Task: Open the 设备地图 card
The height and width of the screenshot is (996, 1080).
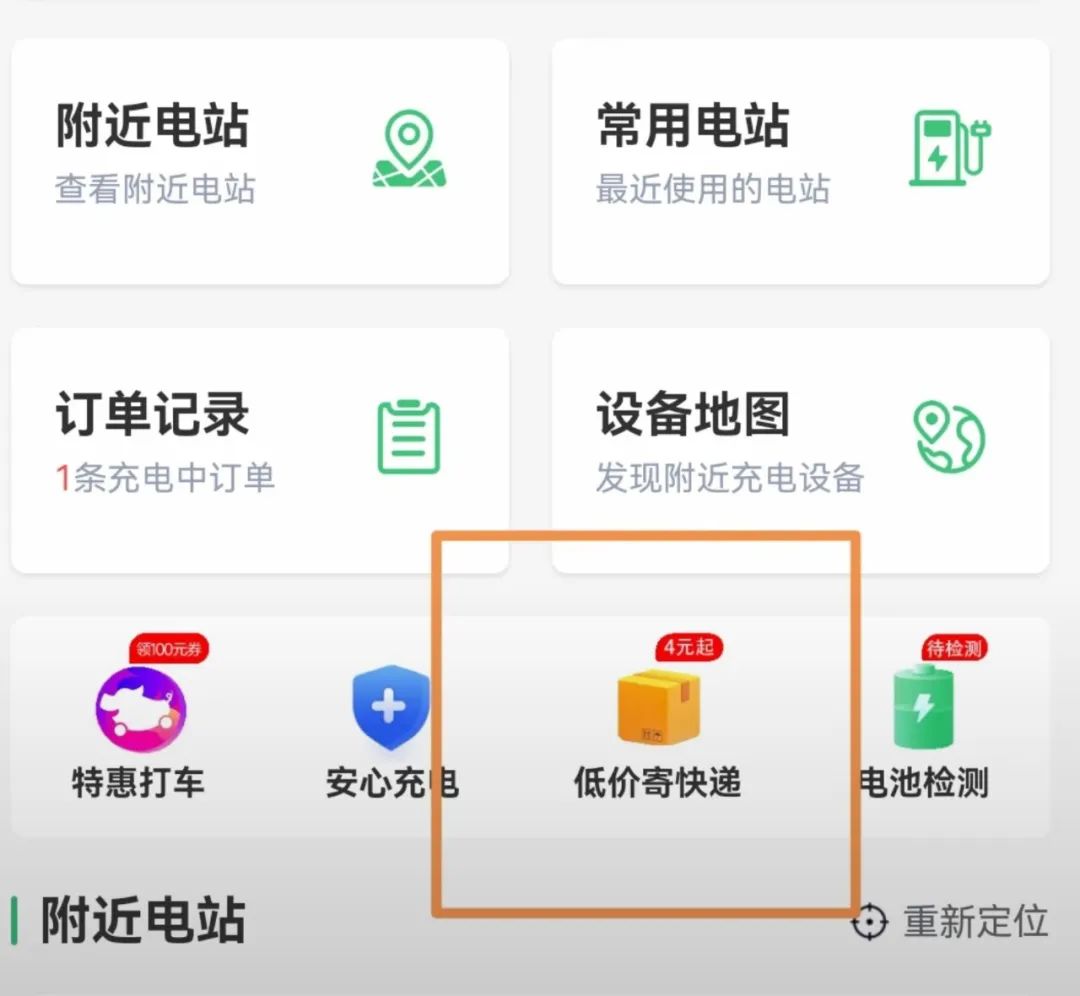Action: [800, 448]
